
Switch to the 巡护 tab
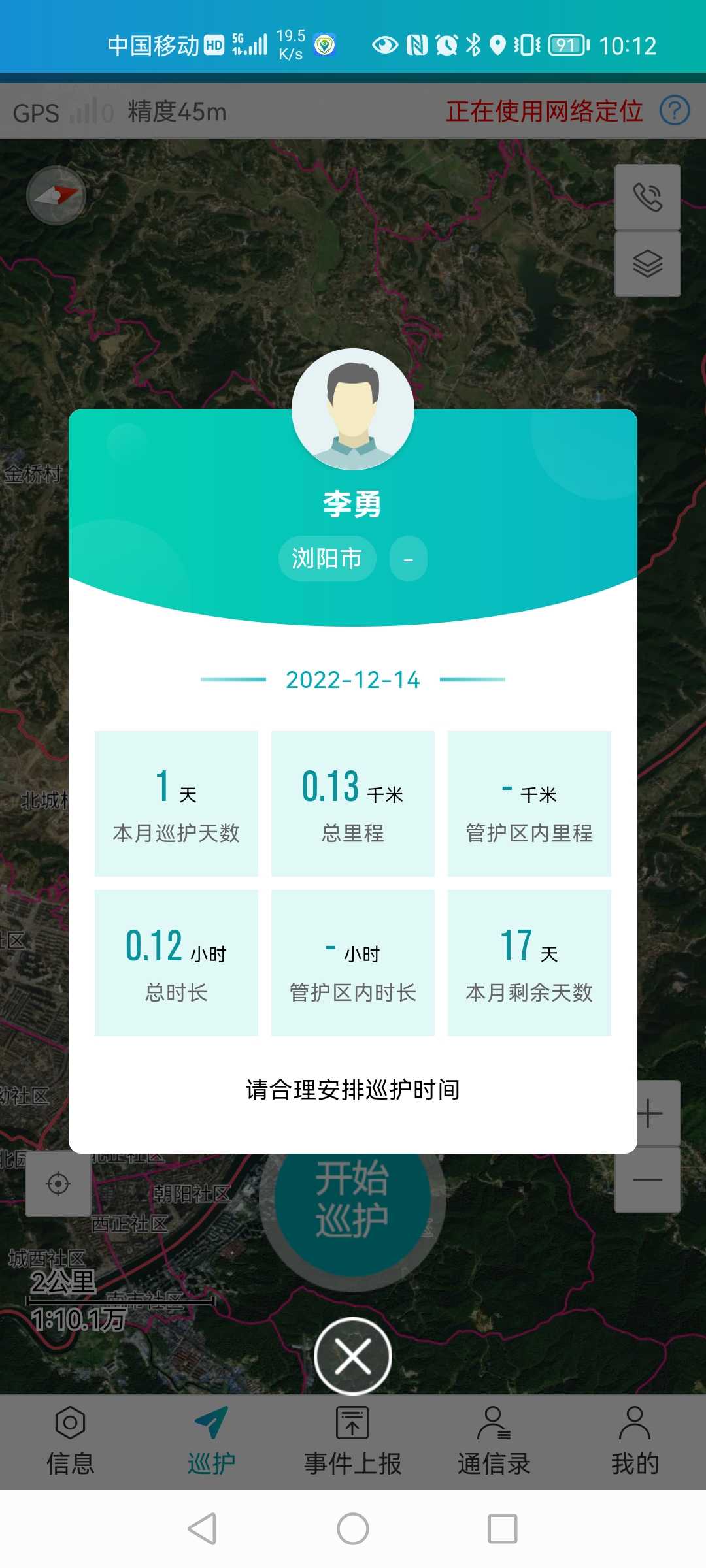tap(211, 1441)
